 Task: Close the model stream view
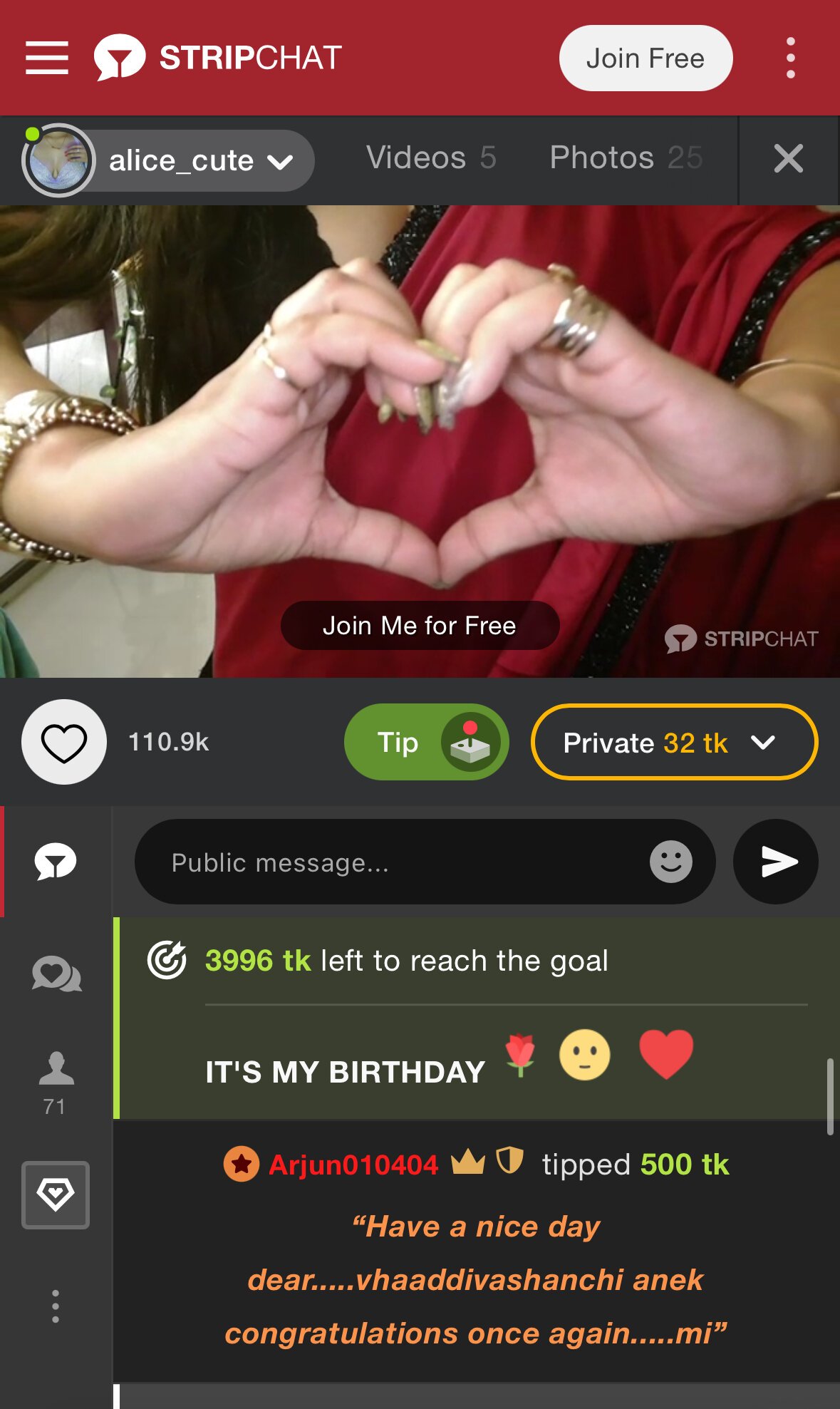coord(788,158)
